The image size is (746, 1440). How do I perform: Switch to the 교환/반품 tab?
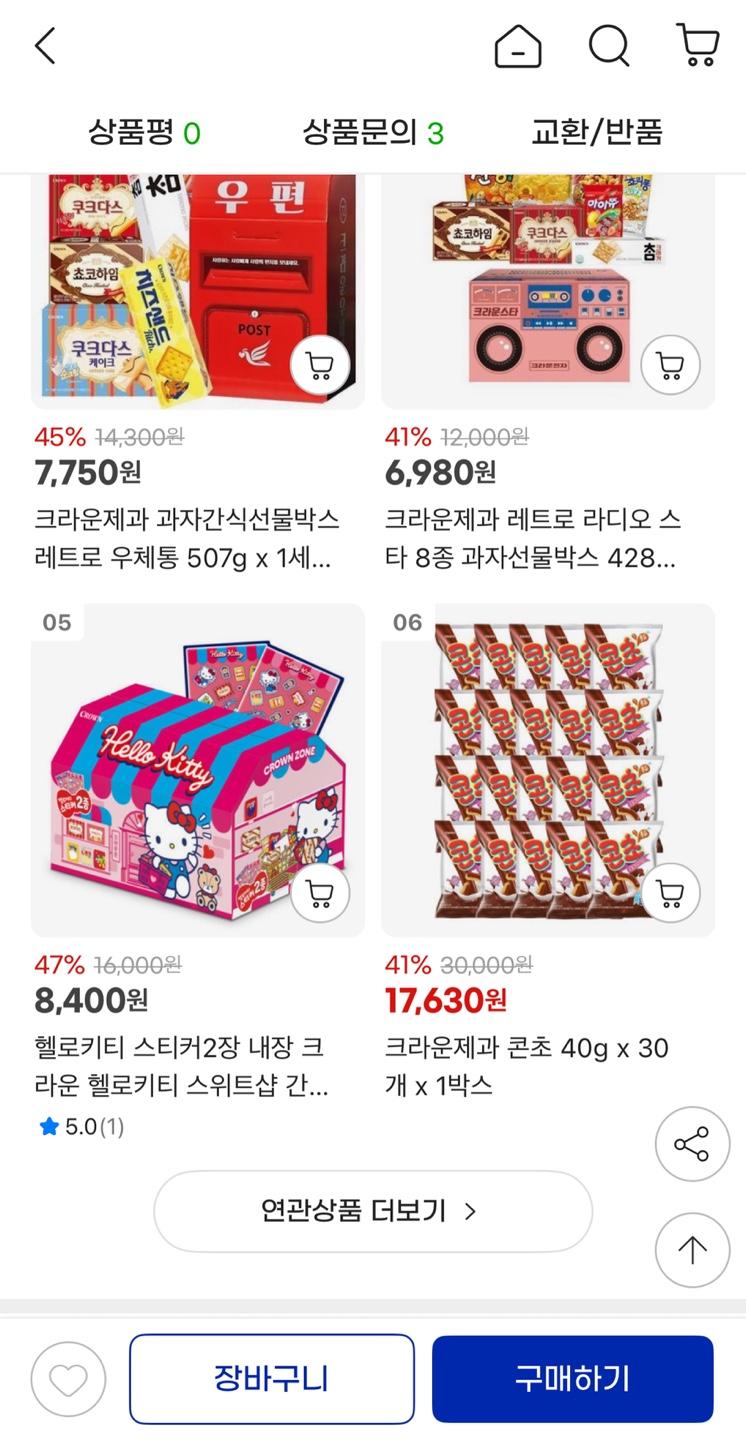597,132
